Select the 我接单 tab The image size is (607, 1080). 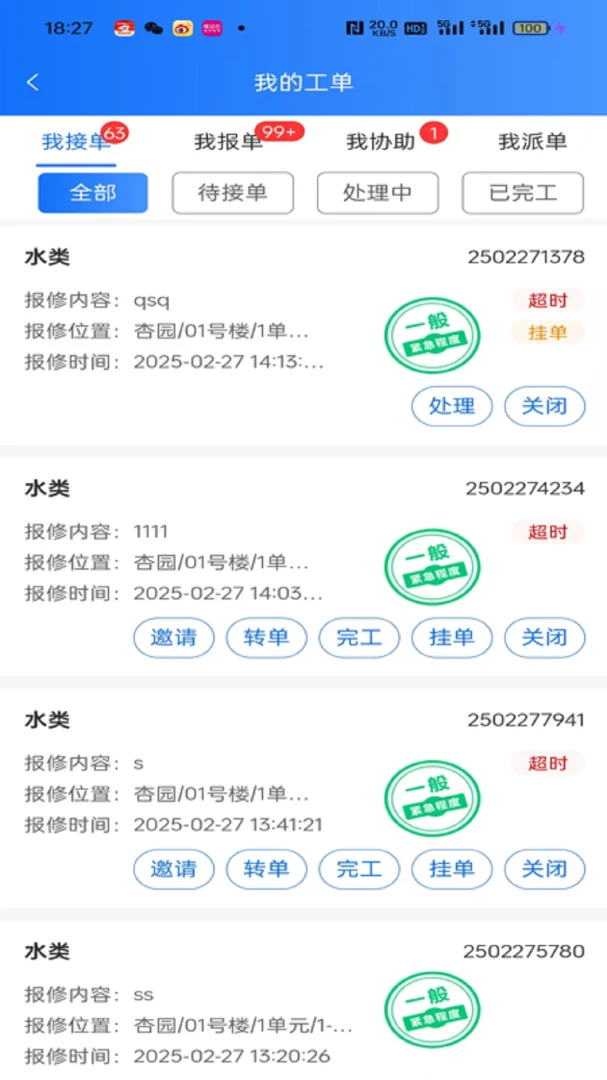tap(76, 142)
